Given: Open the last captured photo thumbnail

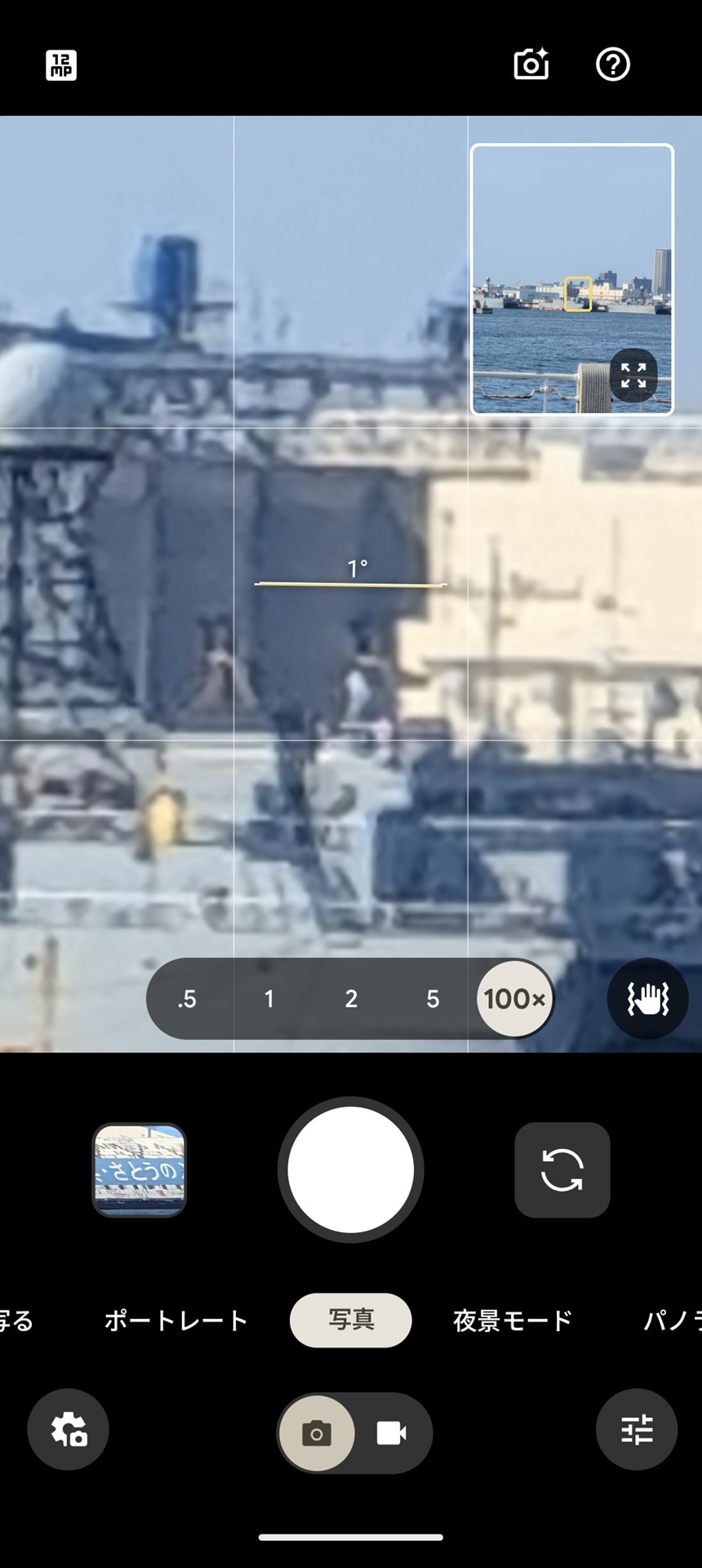Looking at the screenshot, I should (140, 1169).
